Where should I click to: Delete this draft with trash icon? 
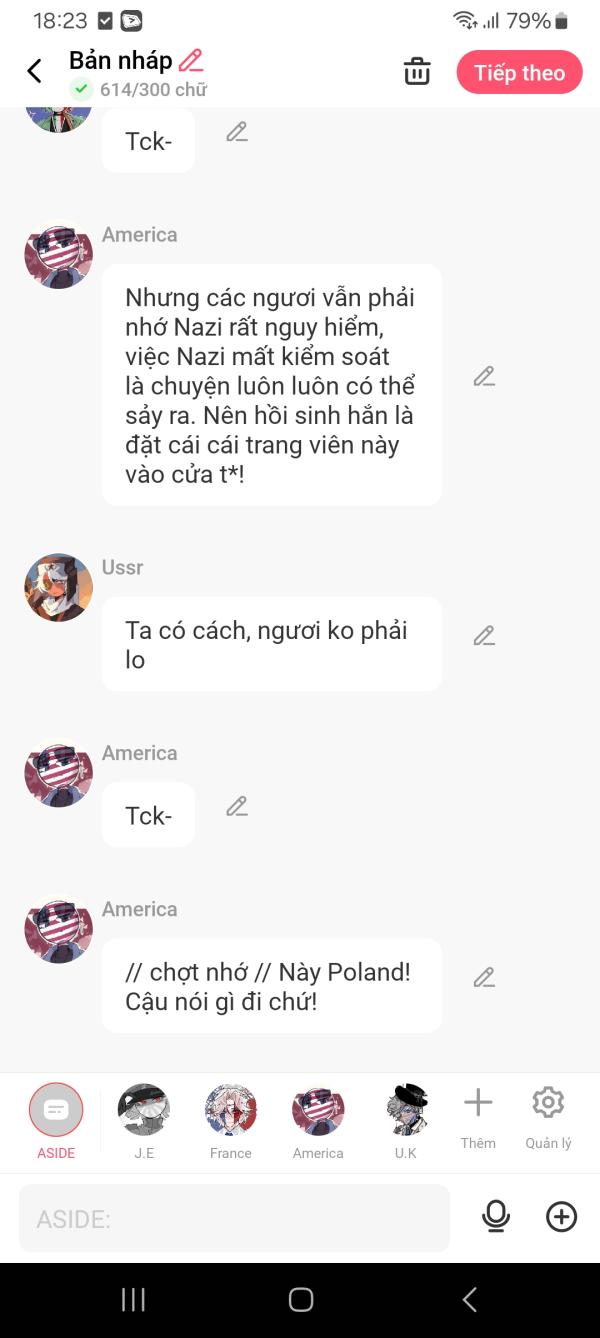[x=417, y=72]
